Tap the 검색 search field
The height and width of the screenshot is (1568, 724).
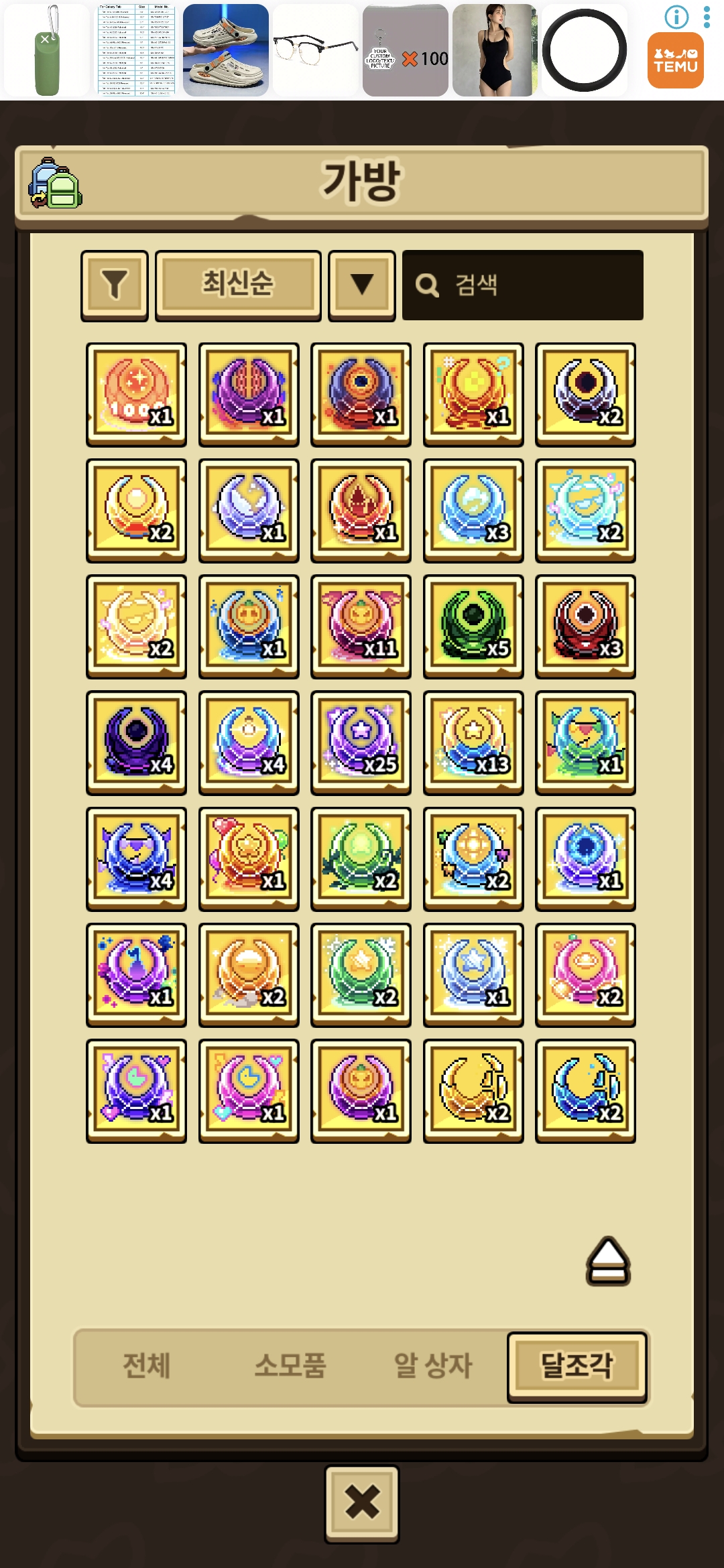523,285
